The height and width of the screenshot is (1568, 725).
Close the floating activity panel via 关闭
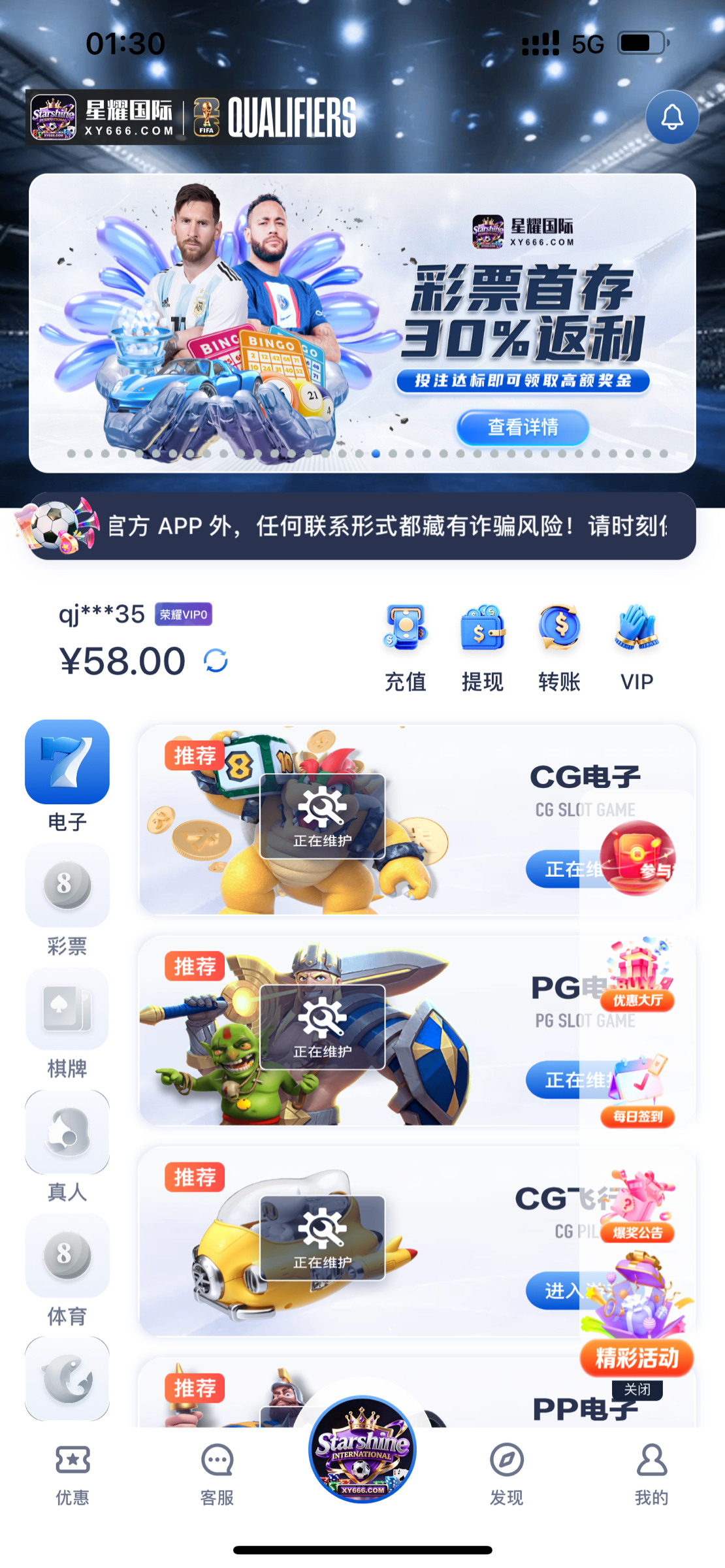(x=637, y=1390)
